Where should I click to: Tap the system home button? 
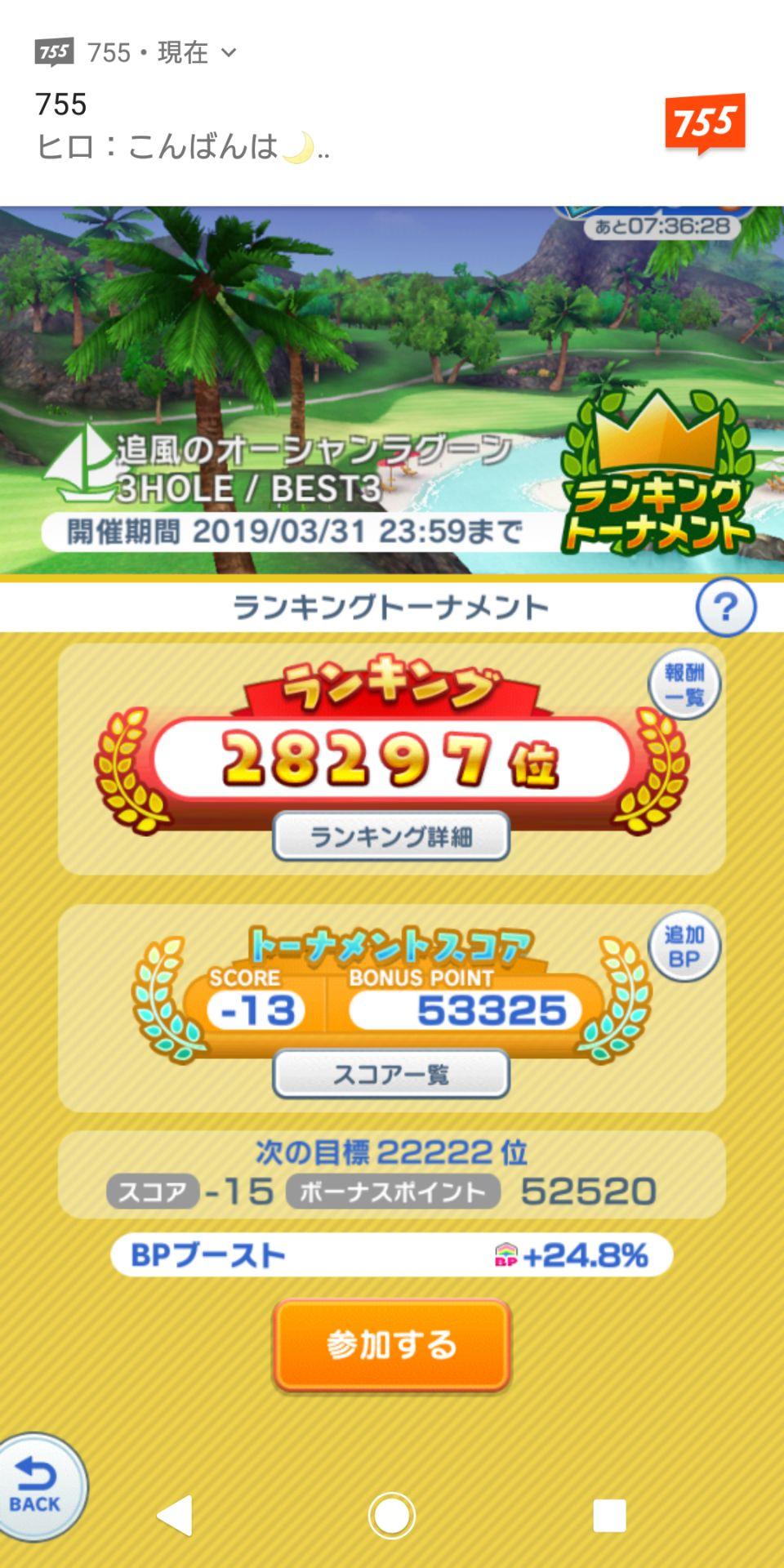click(391, 1516)
